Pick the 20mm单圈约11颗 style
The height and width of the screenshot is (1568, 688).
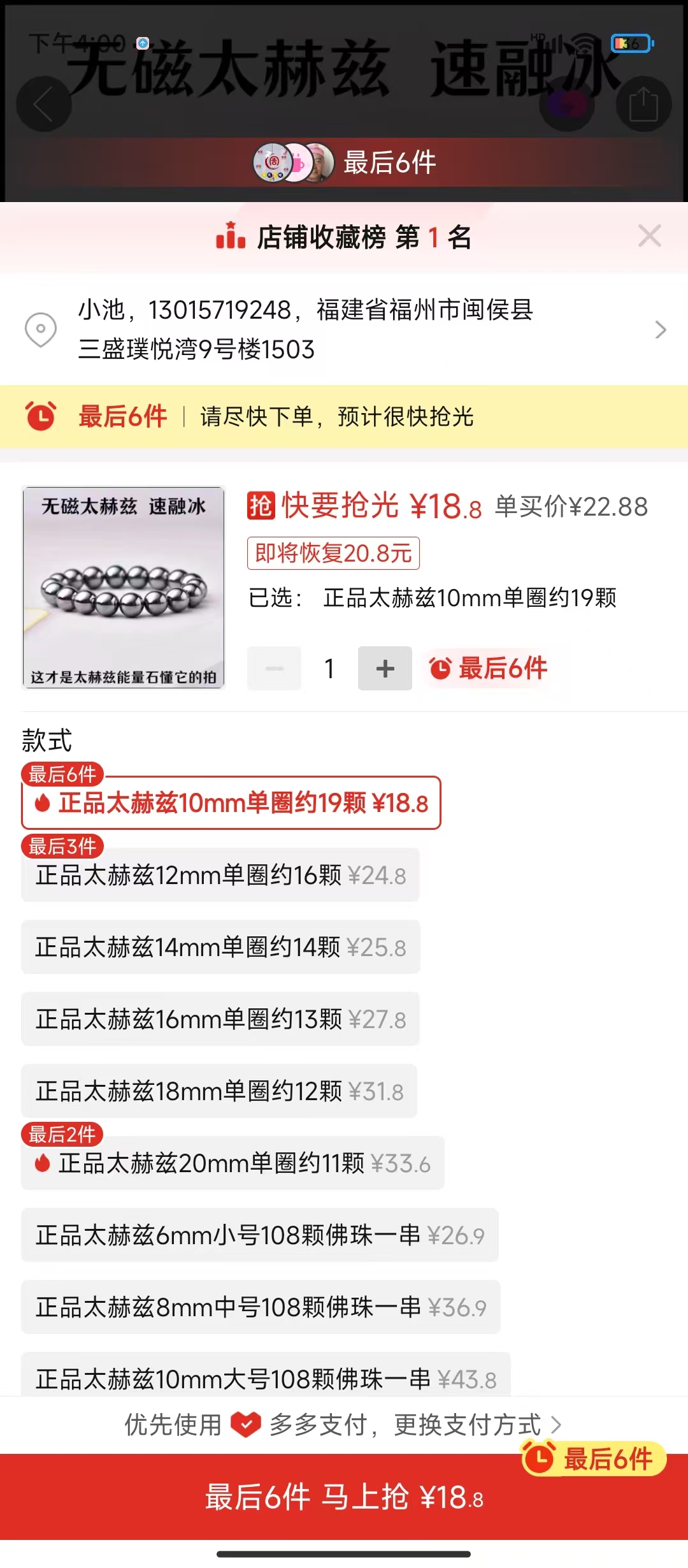coord(233,1163)
